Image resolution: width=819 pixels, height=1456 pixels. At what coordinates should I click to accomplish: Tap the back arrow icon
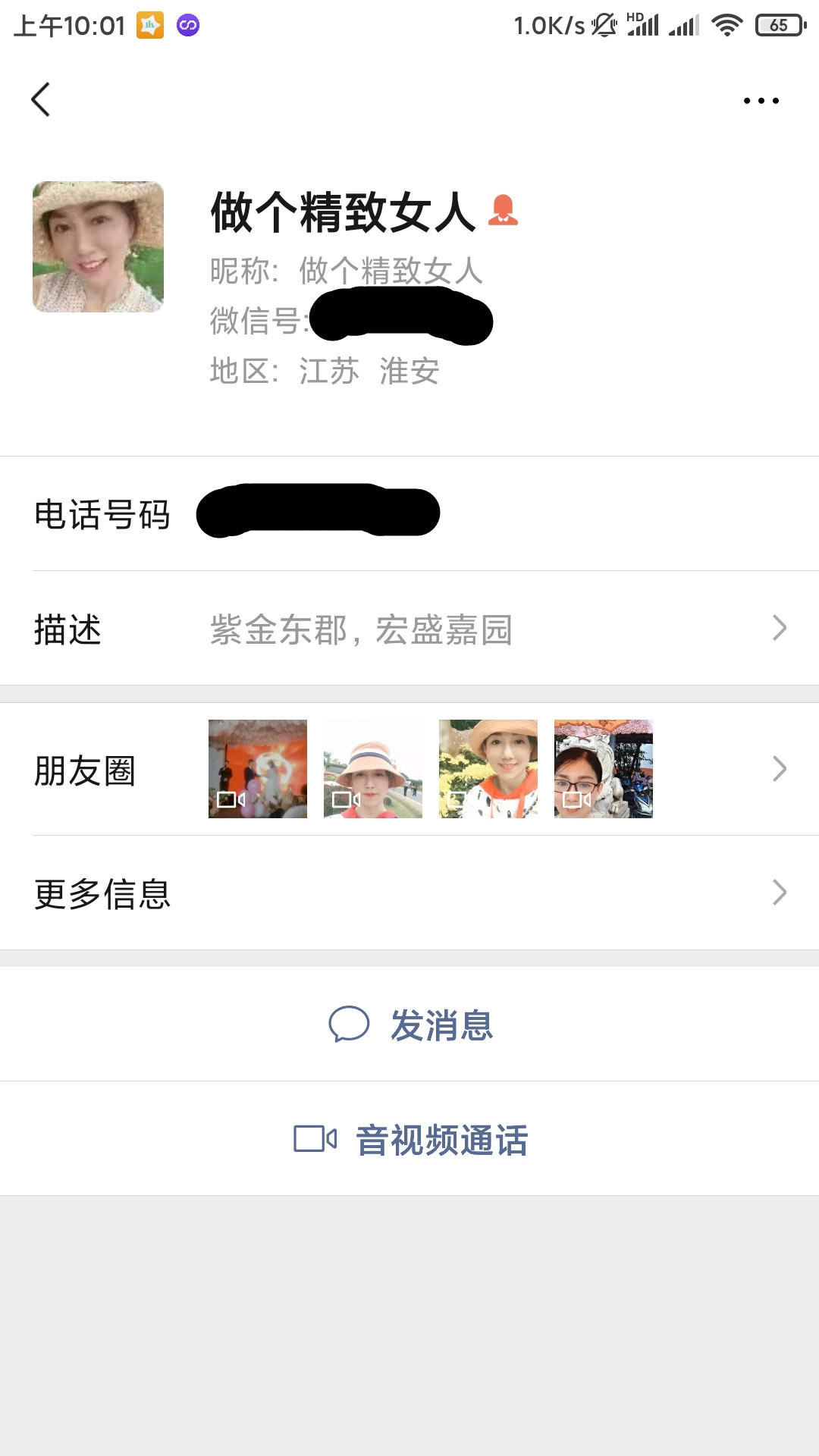(x=39, y=99)
